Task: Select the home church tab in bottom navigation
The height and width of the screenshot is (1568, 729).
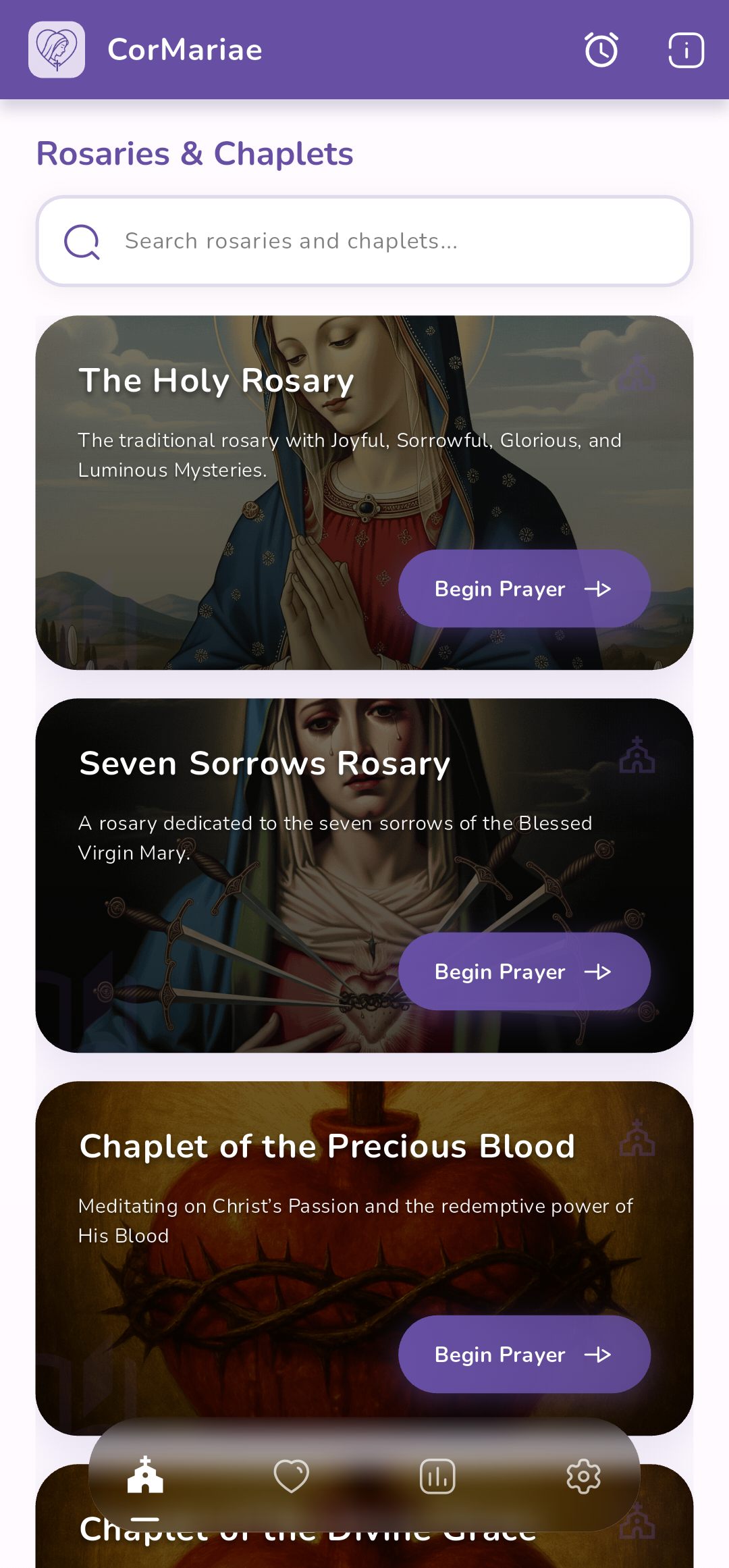Action: pyautogui.click(x=145, y=1476)
